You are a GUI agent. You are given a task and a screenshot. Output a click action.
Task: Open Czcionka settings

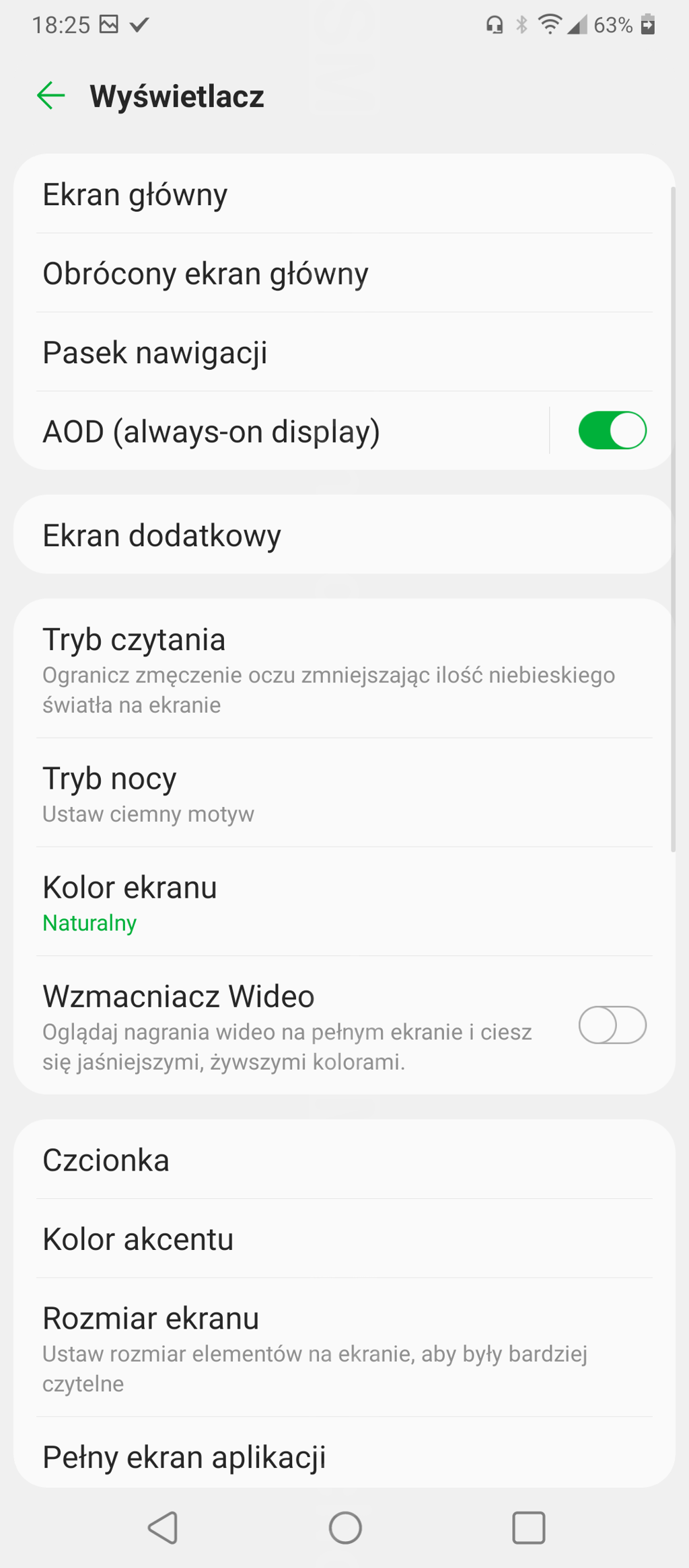[x=344, y=1160]
